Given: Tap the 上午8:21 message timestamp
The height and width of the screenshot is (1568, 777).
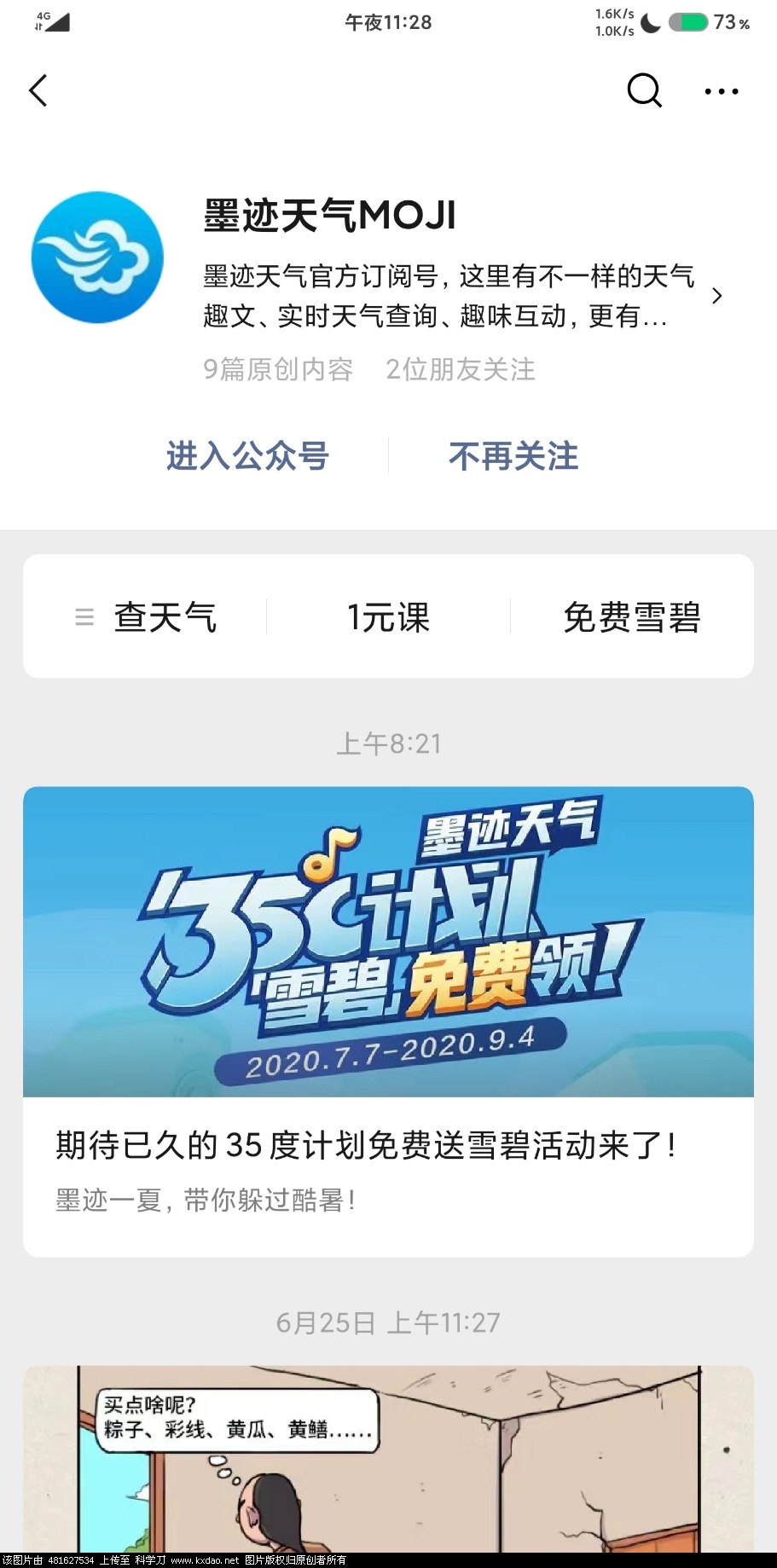Looking at the screenshot, I should pyautogui.click(x=388, y=743).
